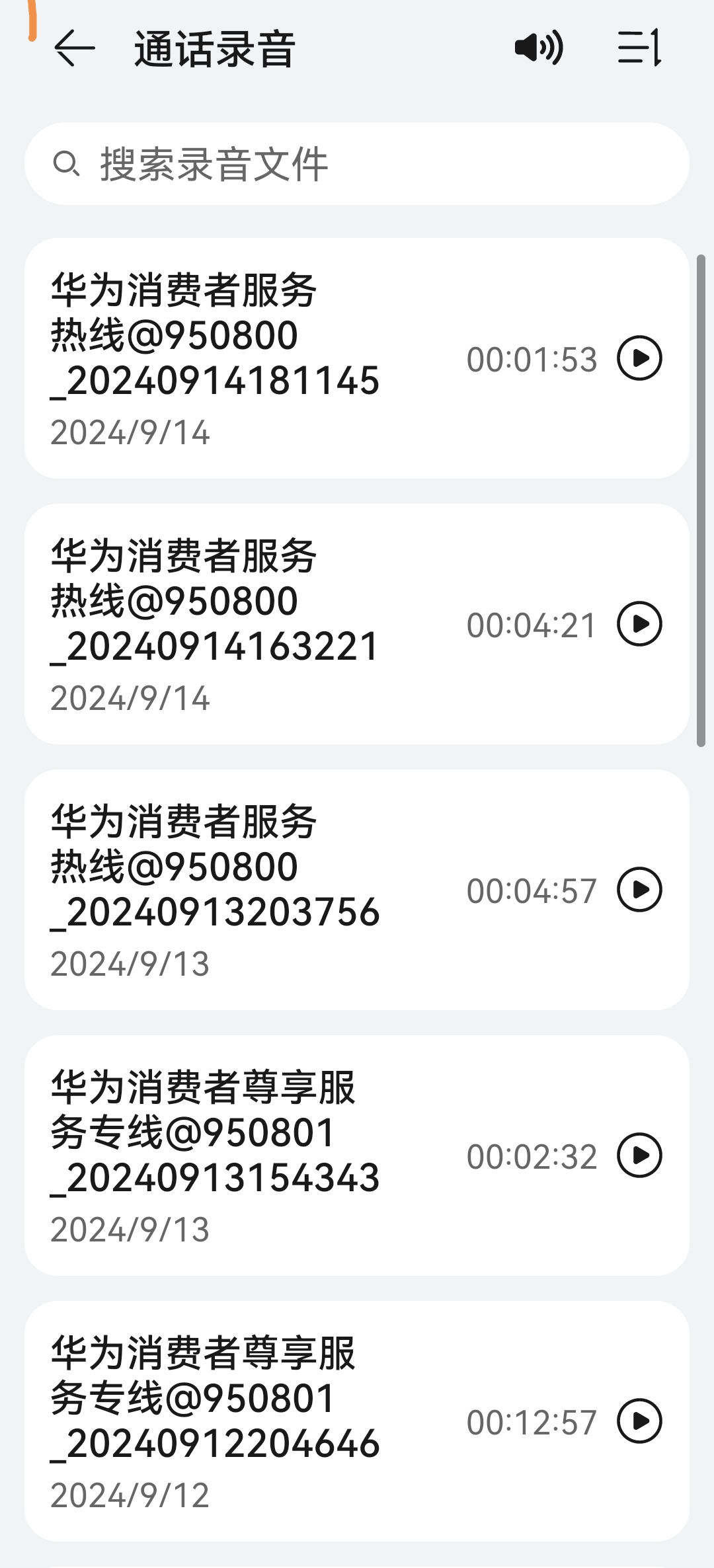This screenshot has width=714, height=1568.
Task: Open the recording card _20240914163221
Action: (357, 624)
